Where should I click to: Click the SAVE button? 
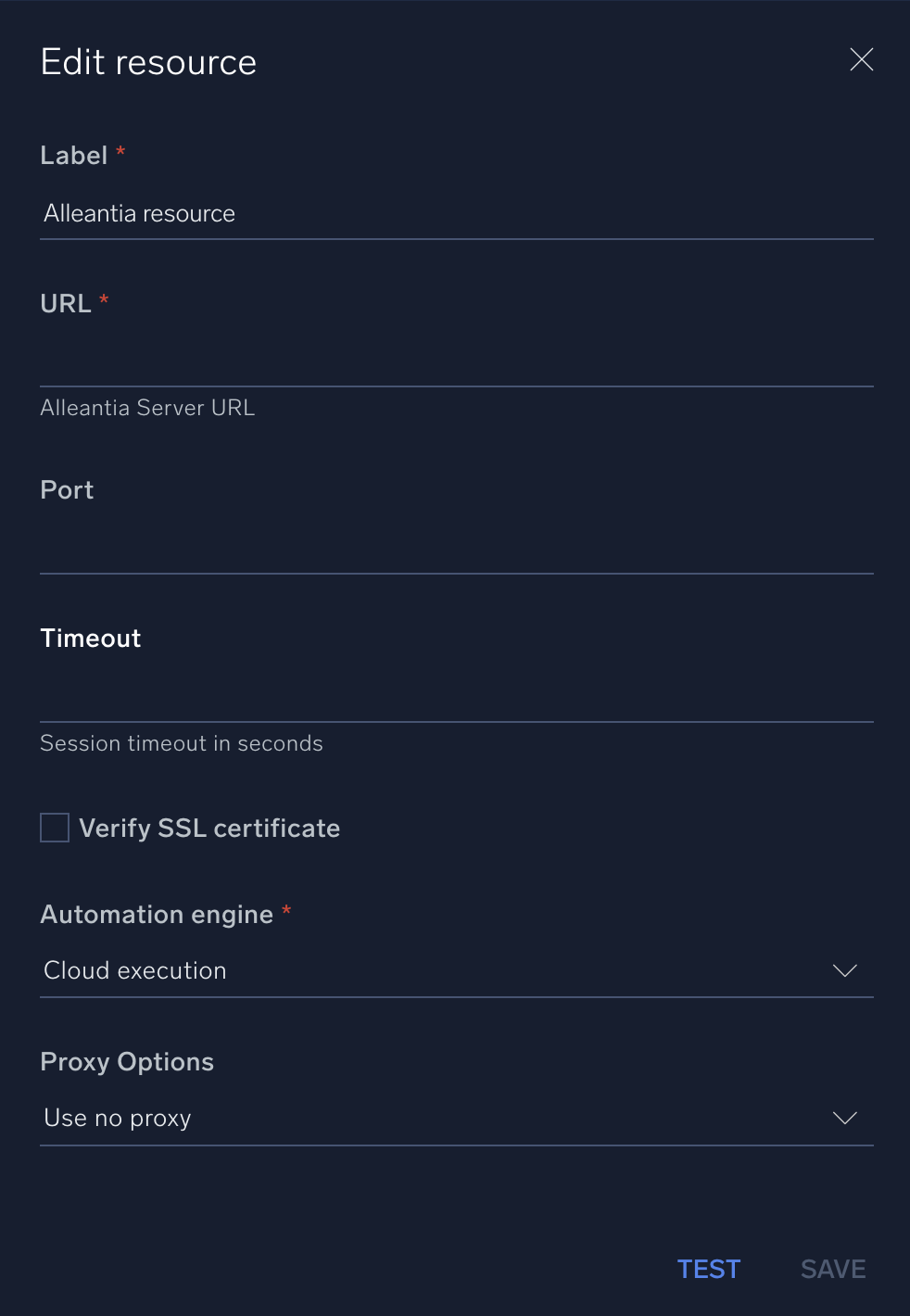click(832, 1269)
